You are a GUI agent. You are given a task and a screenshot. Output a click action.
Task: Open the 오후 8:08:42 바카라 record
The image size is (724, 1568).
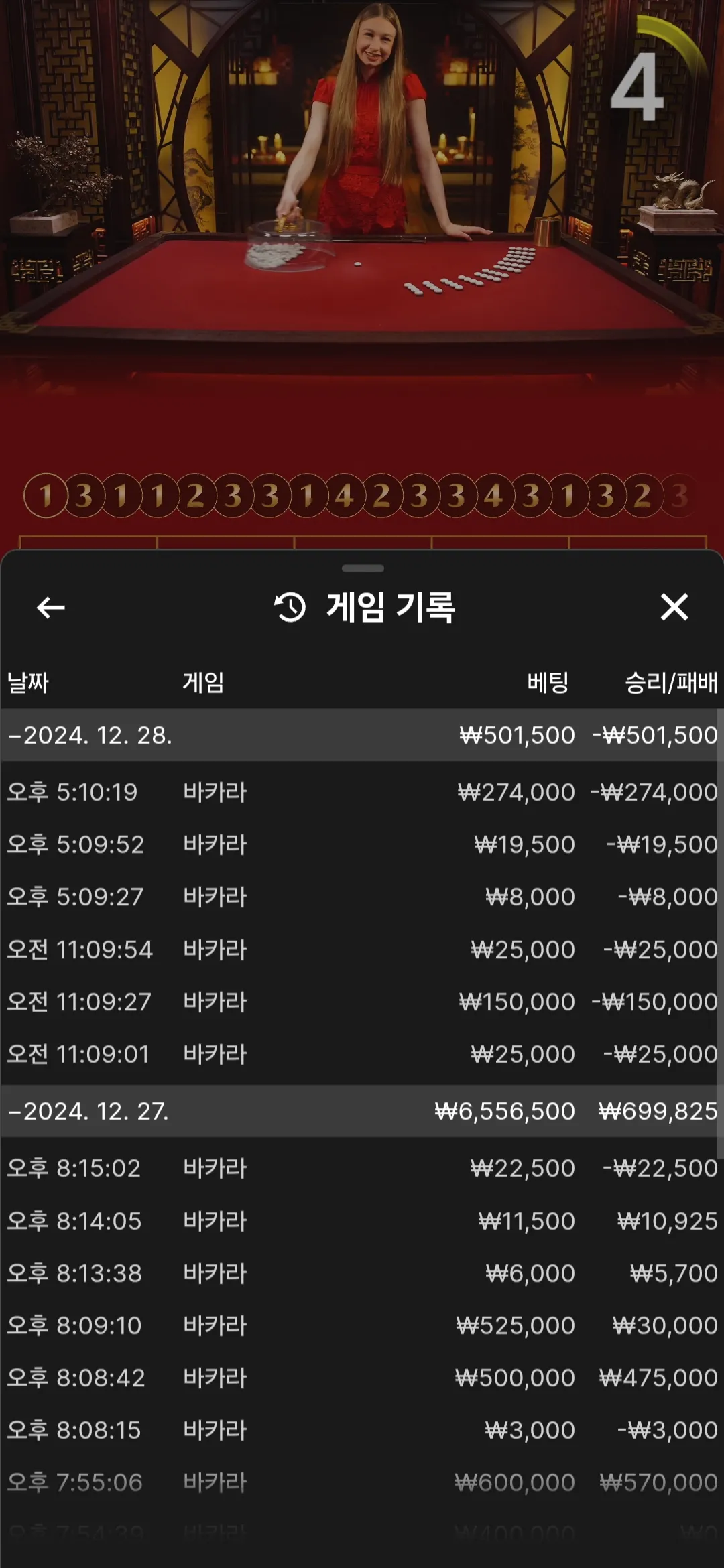pos(362,1378)
